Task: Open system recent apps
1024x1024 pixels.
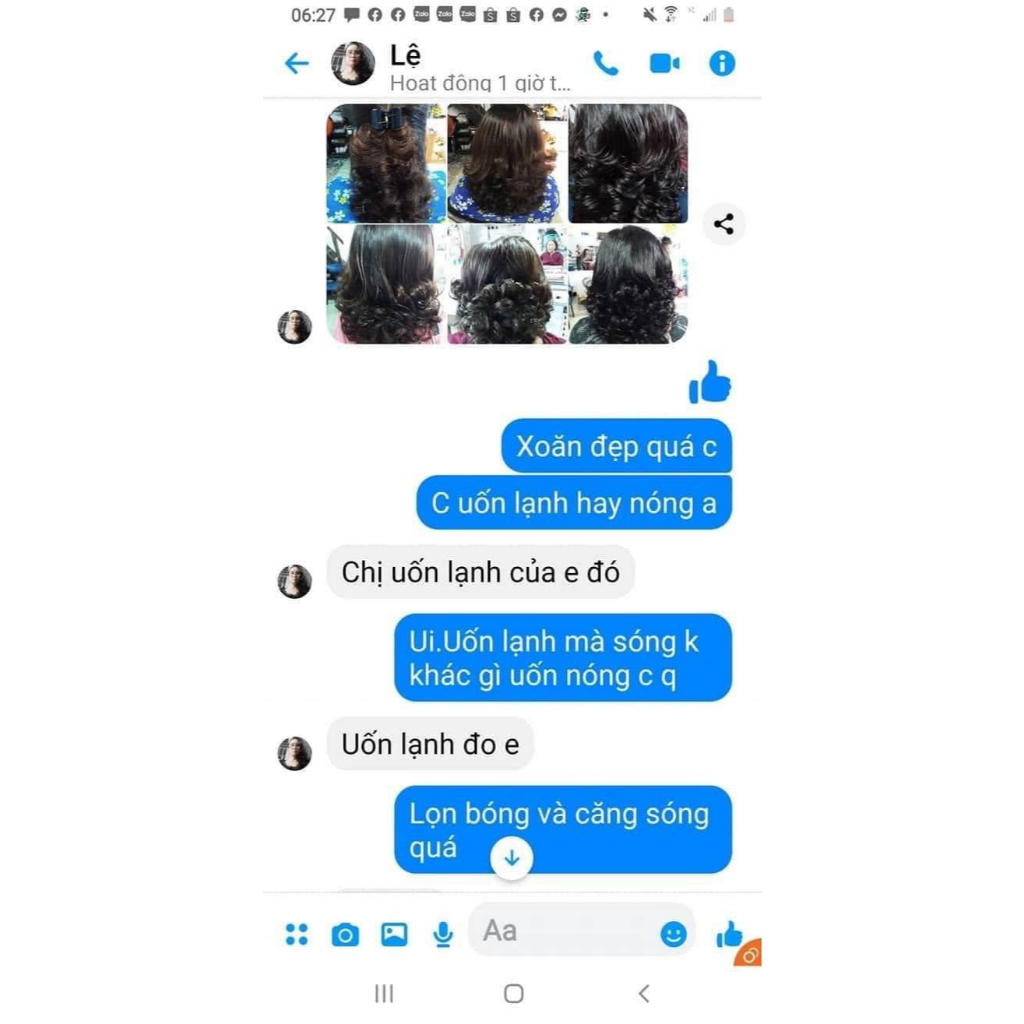Action: (384, 993)
